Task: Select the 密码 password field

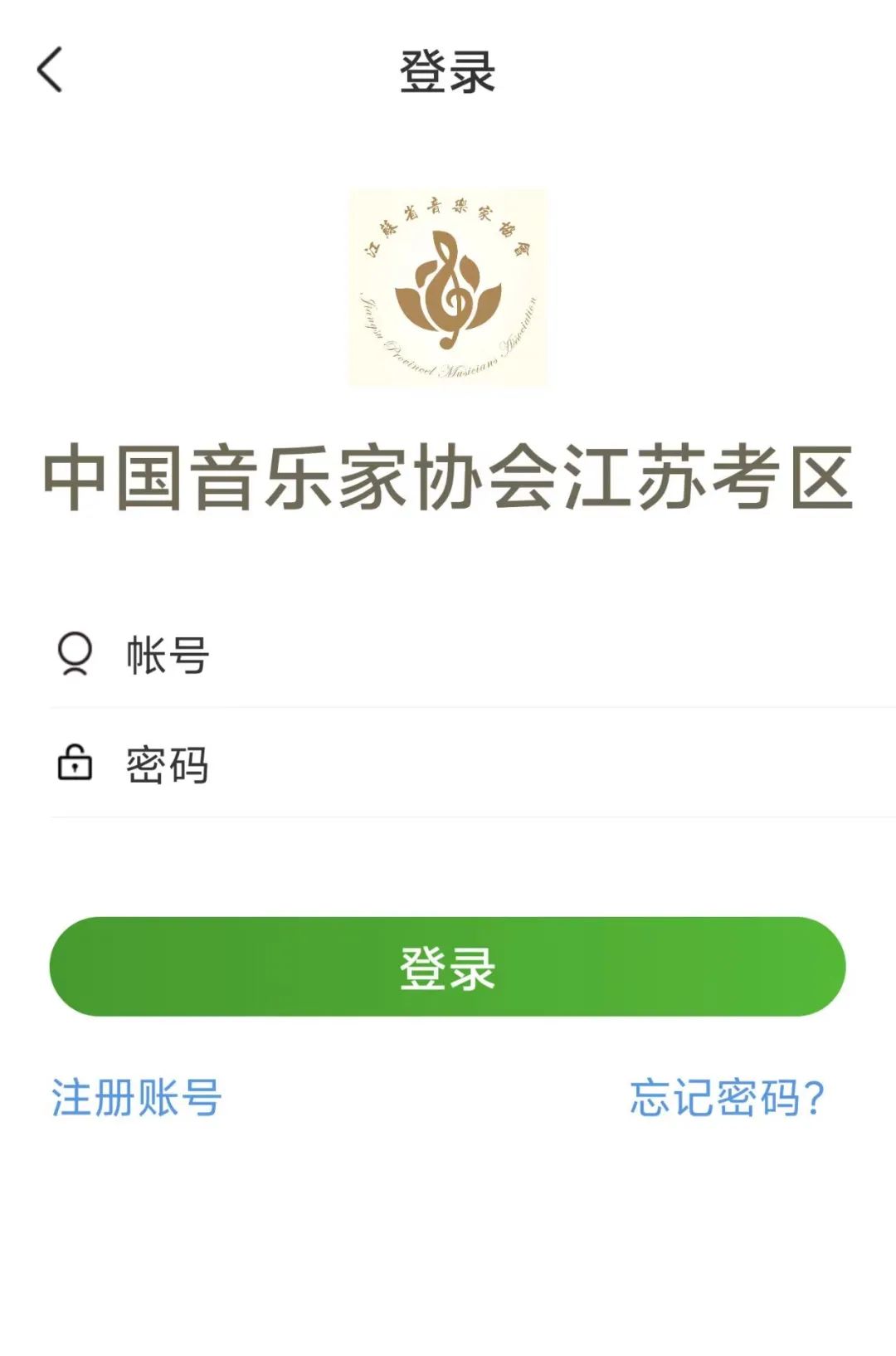Action: point(465,764)
